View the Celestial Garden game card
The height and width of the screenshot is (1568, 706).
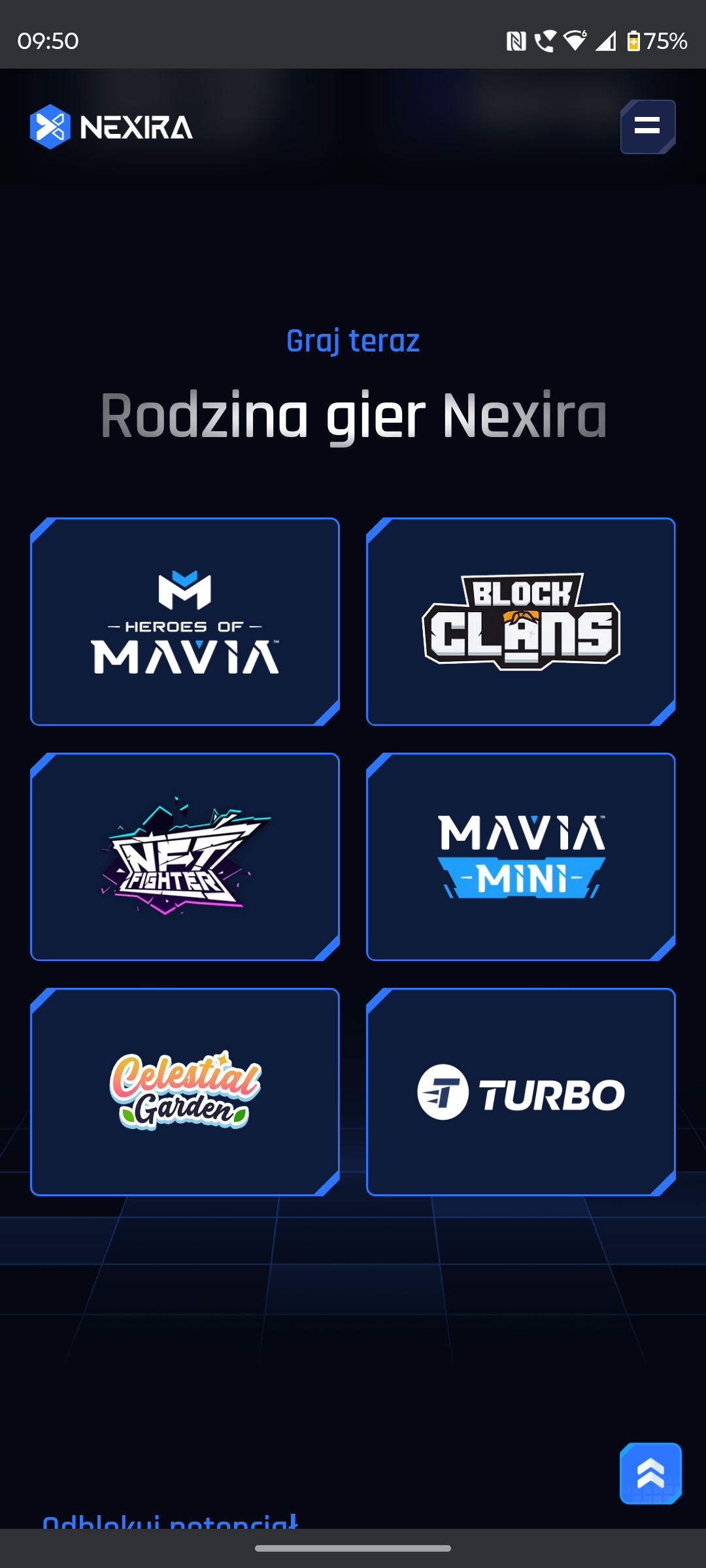tap(185, 1092)
